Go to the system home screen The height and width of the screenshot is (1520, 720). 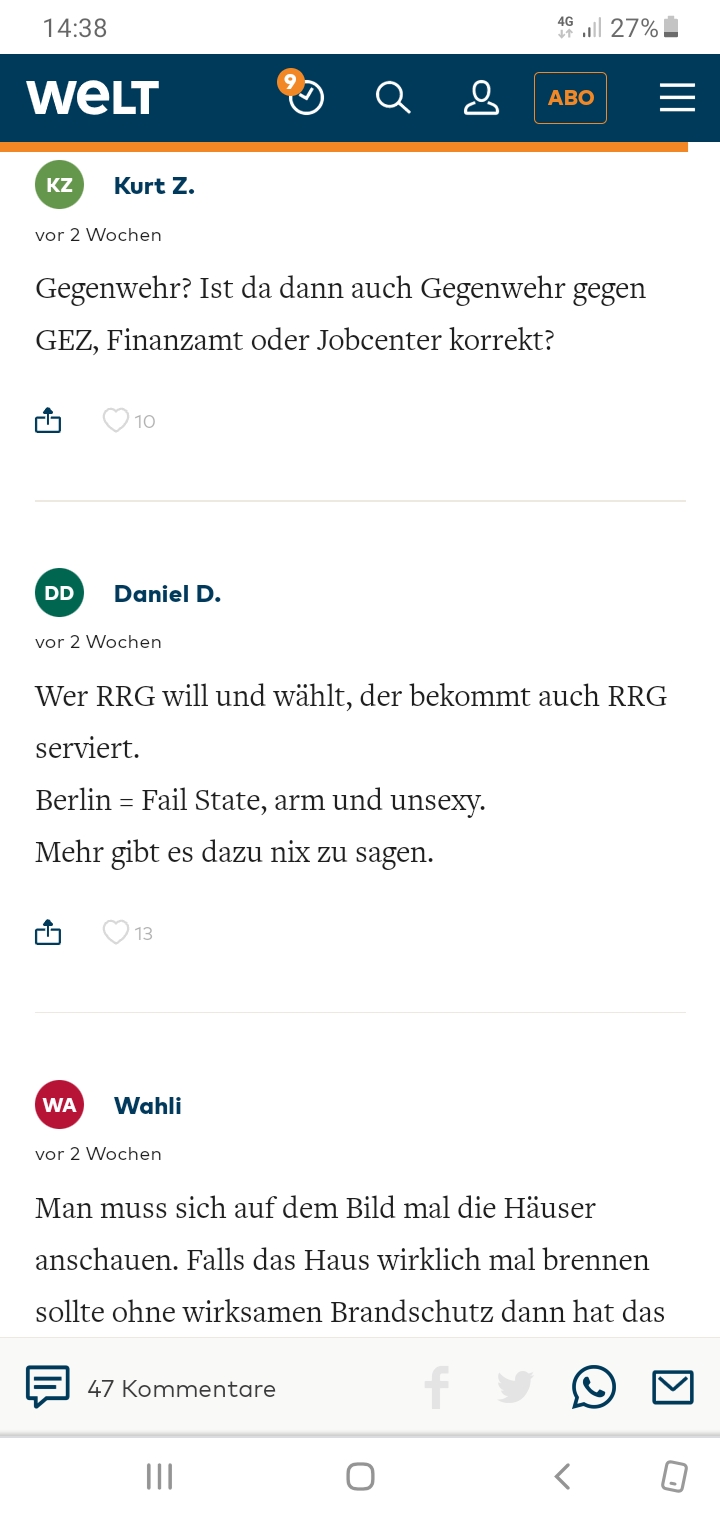coord(360,1476)
